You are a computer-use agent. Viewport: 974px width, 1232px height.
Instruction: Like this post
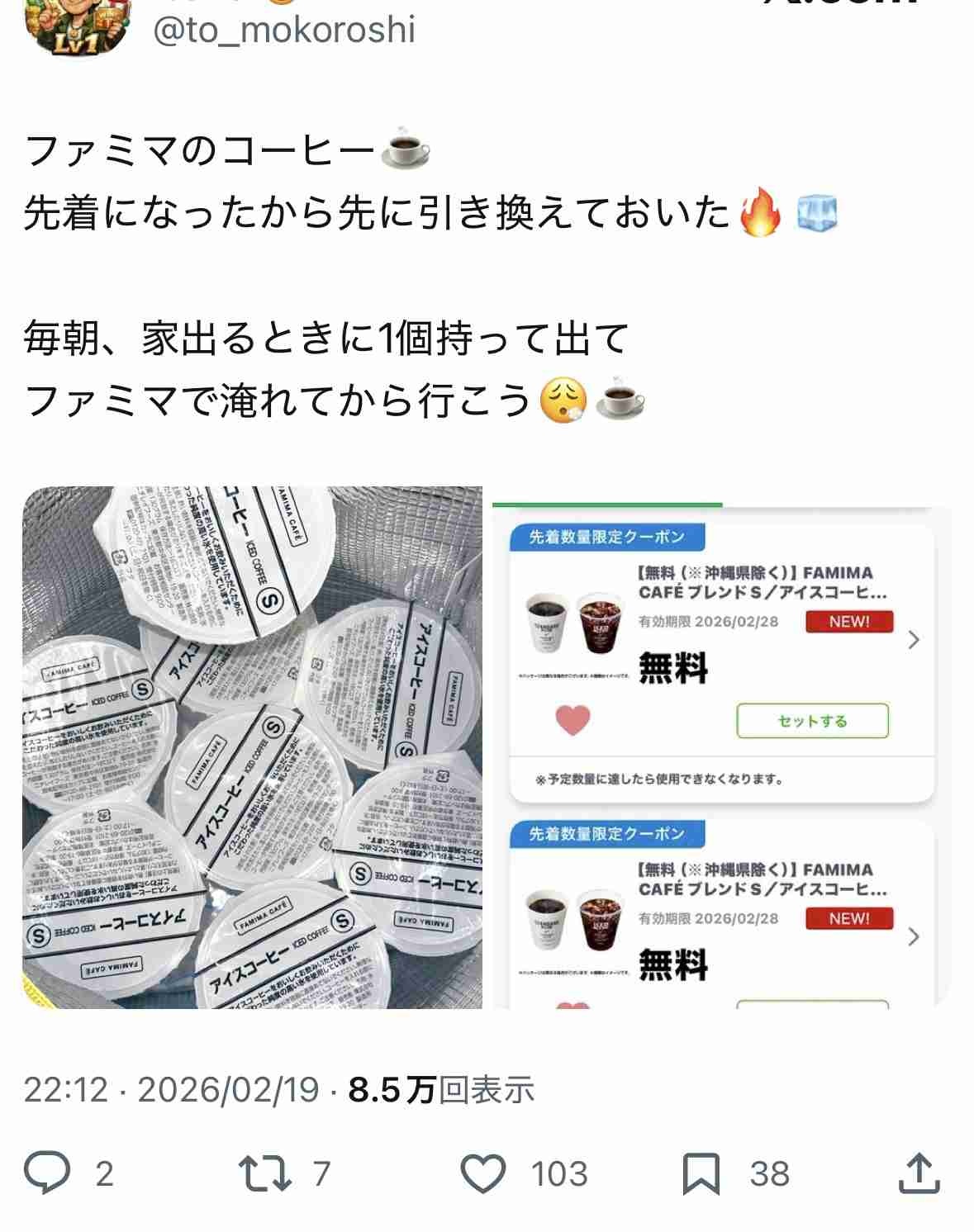(483, 1173)
